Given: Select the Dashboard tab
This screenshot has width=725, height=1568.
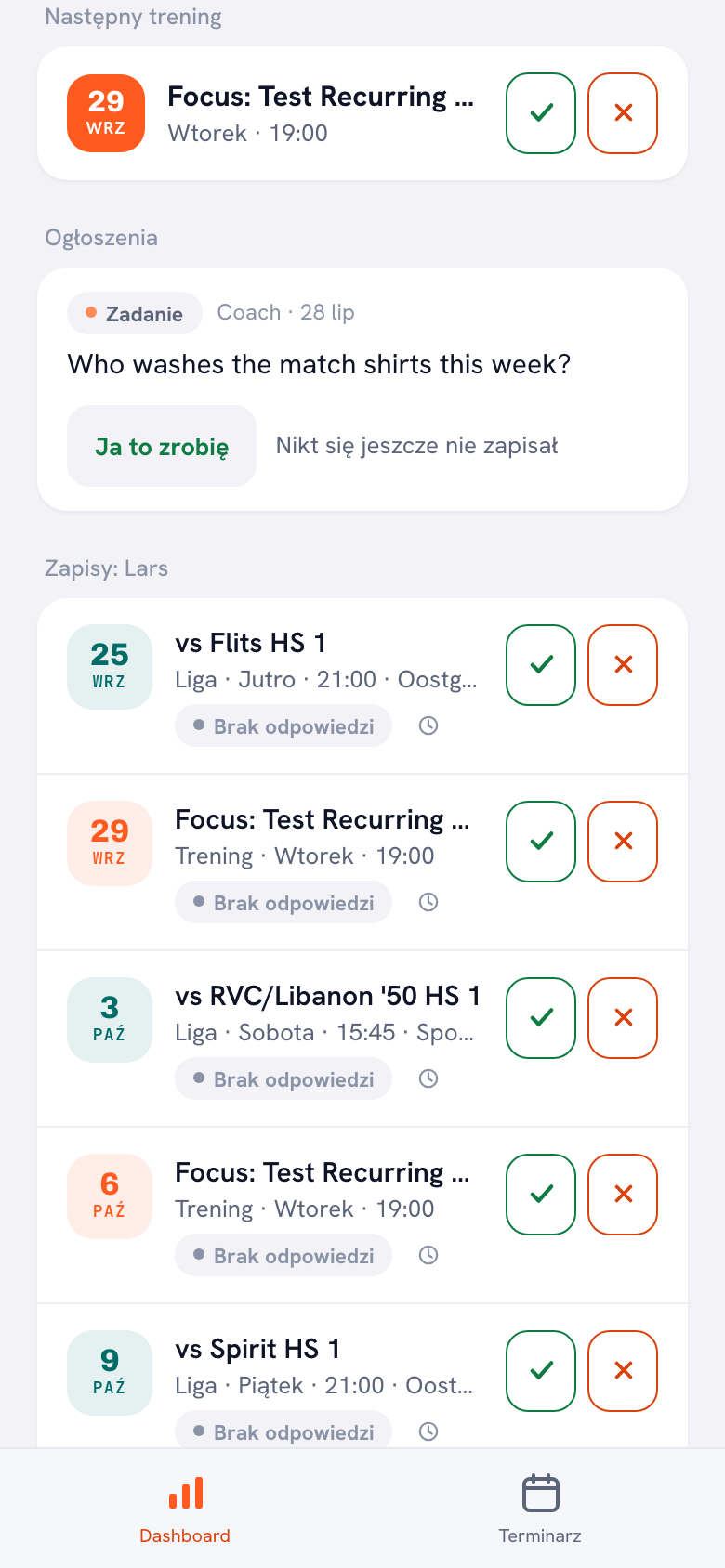Looking at the screenshot, I should [185, 1509].
